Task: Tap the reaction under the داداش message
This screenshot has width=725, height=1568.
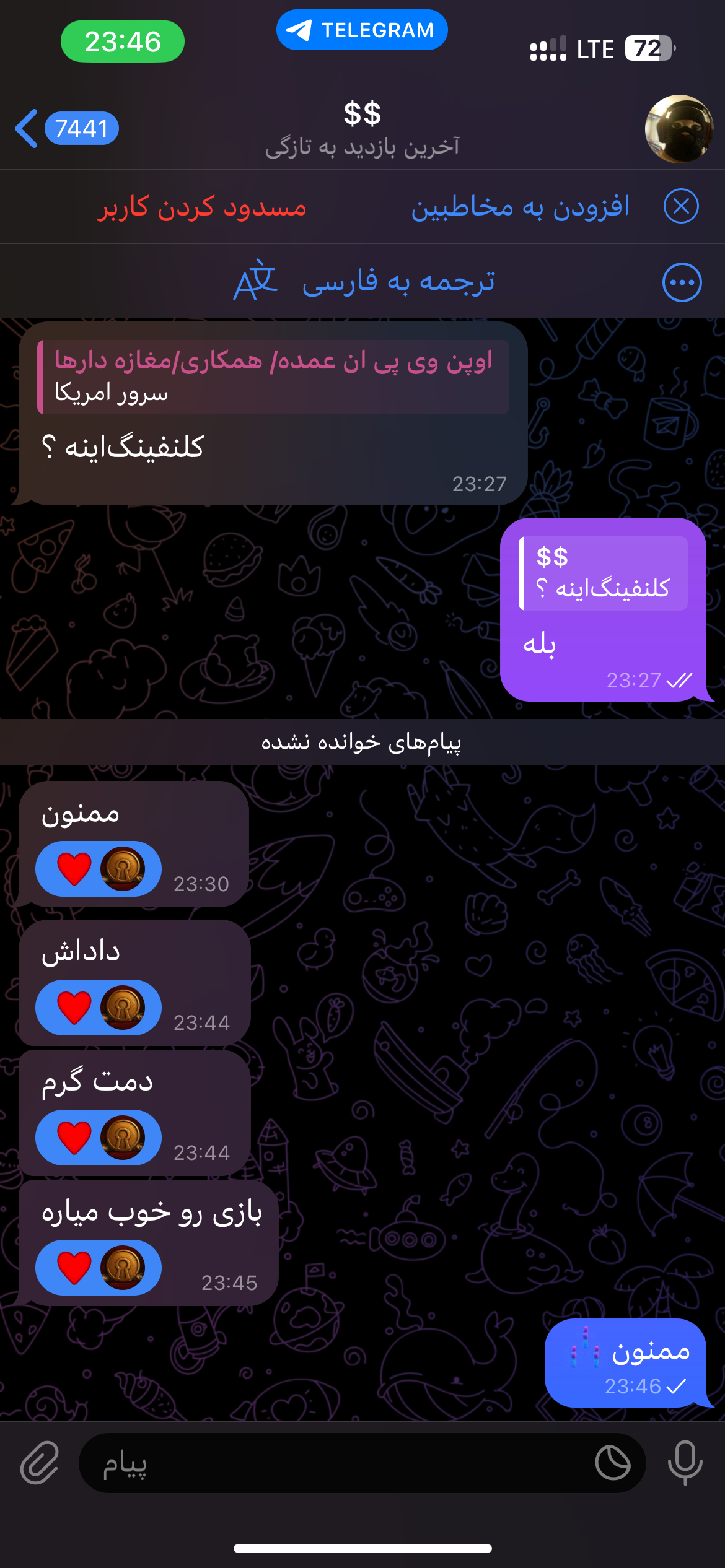Action: pyautogui.click(x=98, y=1007)
